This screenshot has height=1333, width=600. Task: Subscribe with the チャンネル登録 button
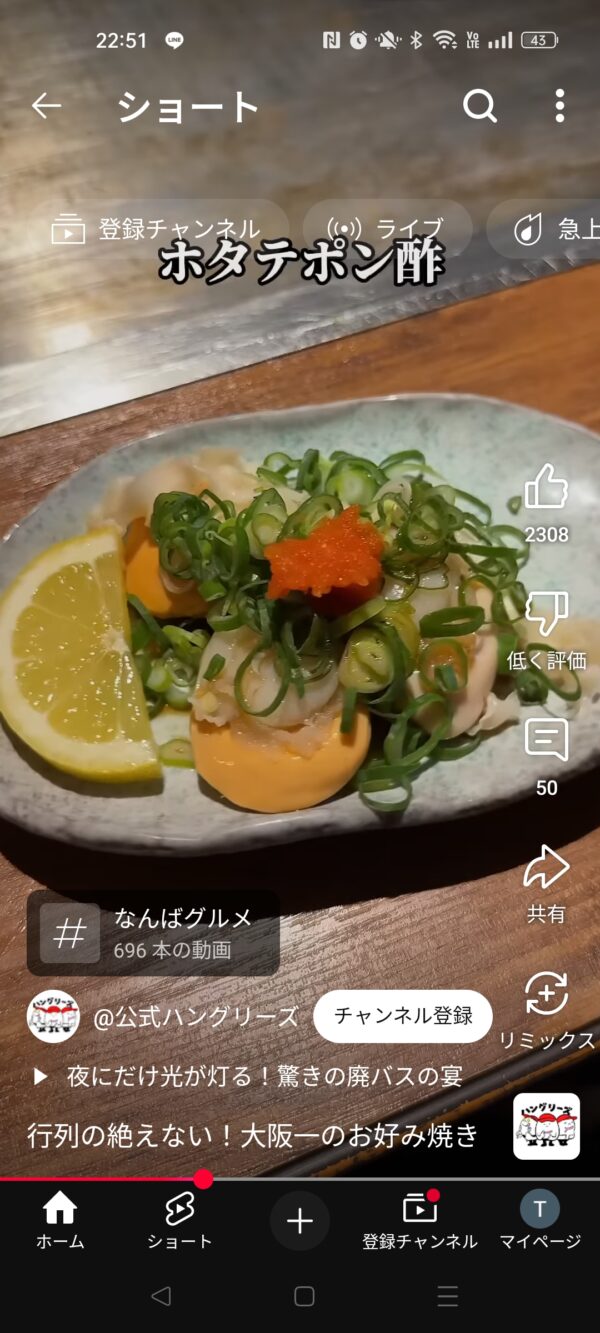pos(402,1016)
